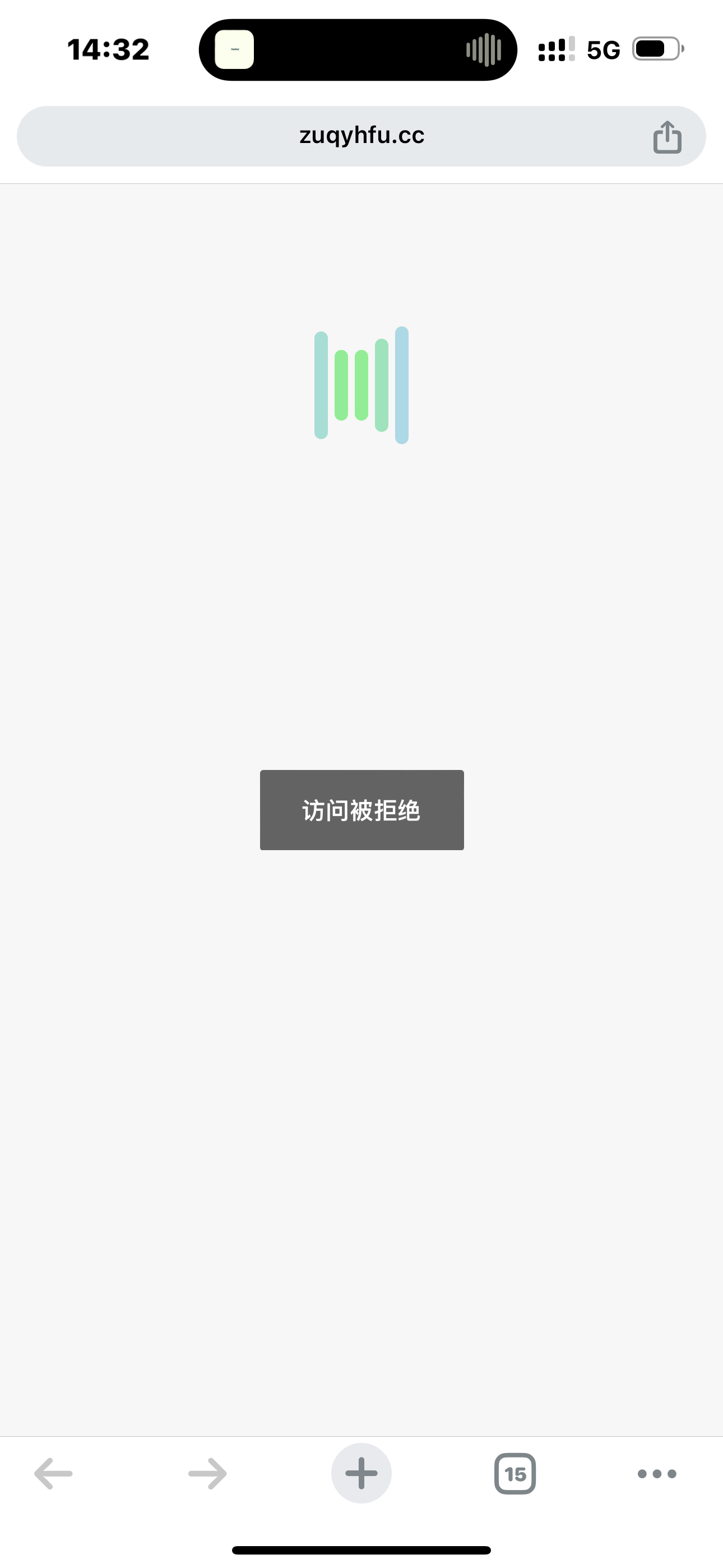Open the tab switcher showing 15 tabs

[x=515, y=1474]
